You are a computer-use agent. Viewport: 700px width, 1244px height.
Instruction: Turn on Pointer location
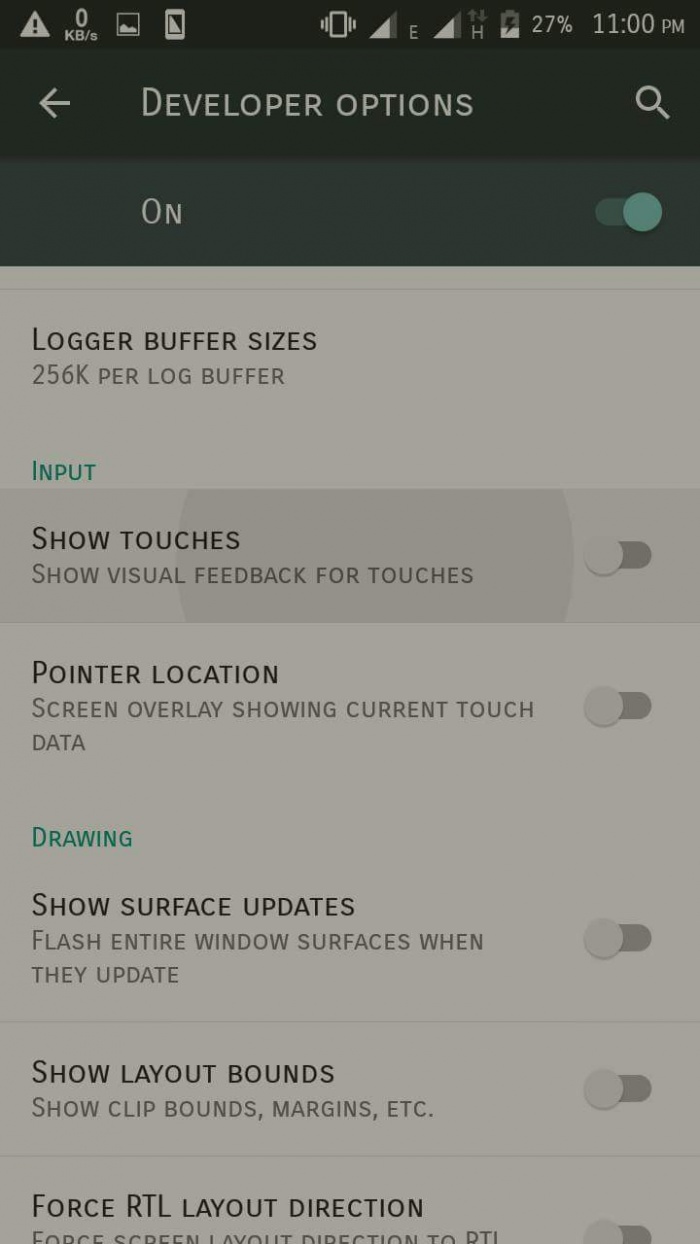(x=618, y=707)
